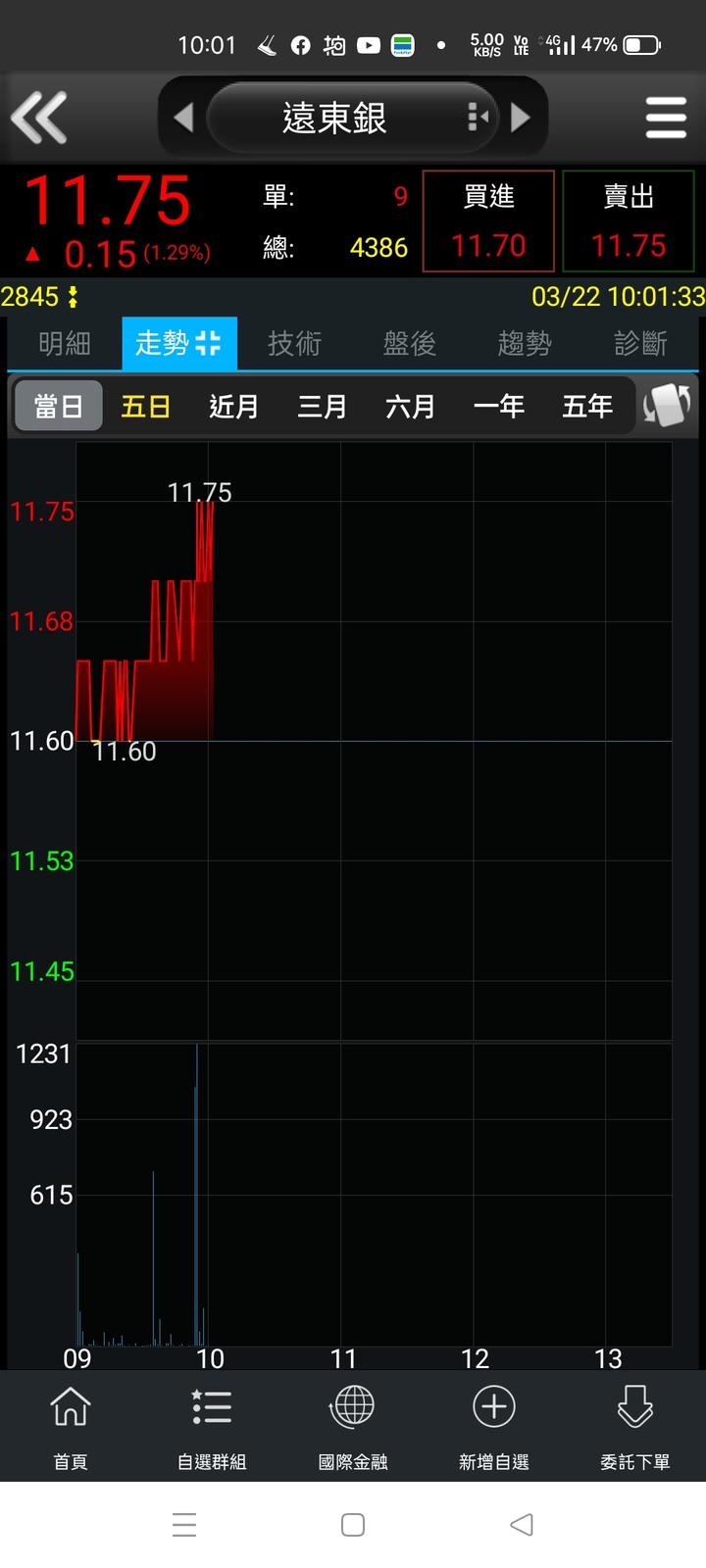Screen dimensions: 706x1568
Task: Switch to the 診斷 tab
Action: [x=640, y=344]
